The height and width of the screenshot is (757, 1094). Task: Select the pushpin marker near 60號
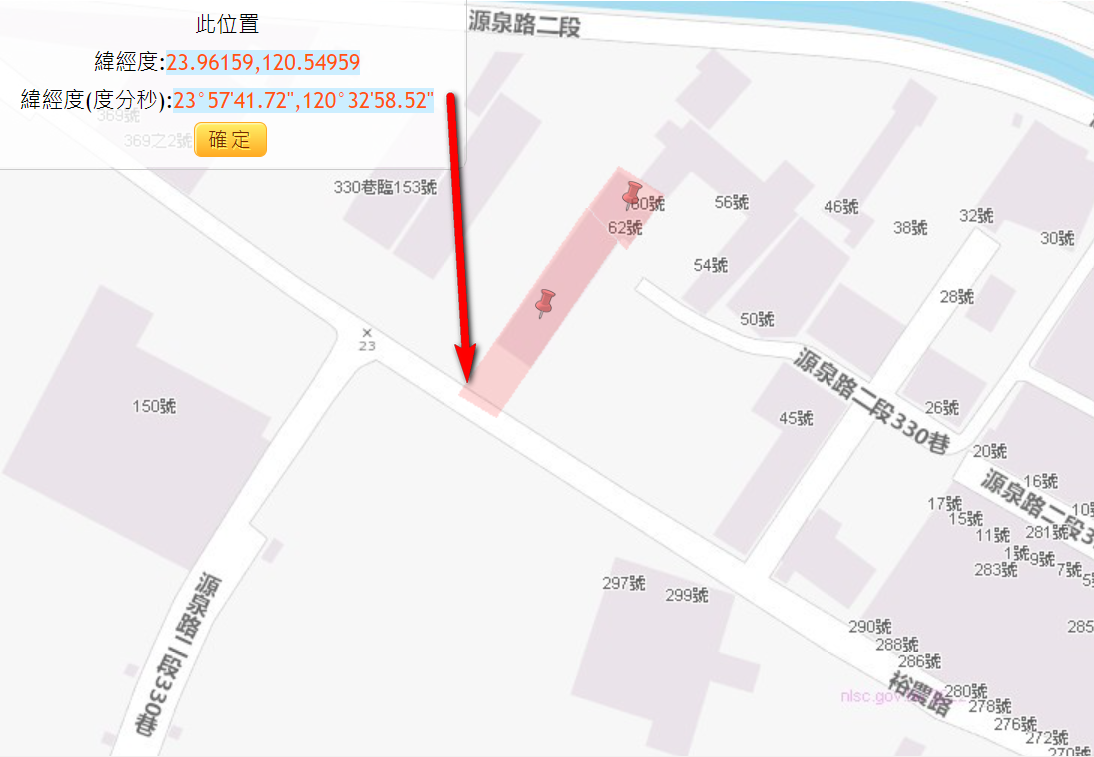631,194
